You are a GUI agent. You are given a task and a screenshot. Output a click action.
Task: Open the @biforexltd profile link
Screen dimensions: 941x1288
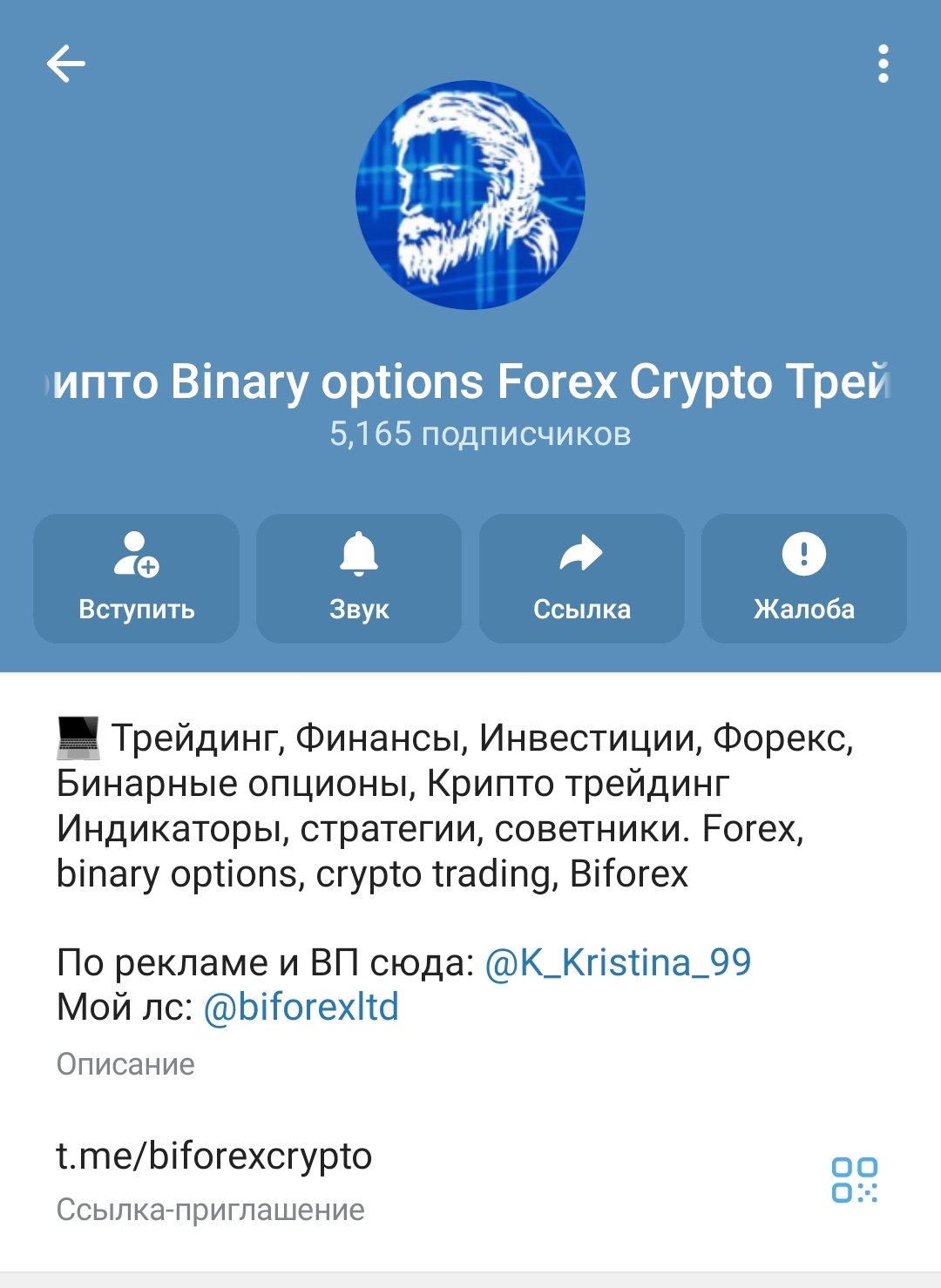[301, 1008]
